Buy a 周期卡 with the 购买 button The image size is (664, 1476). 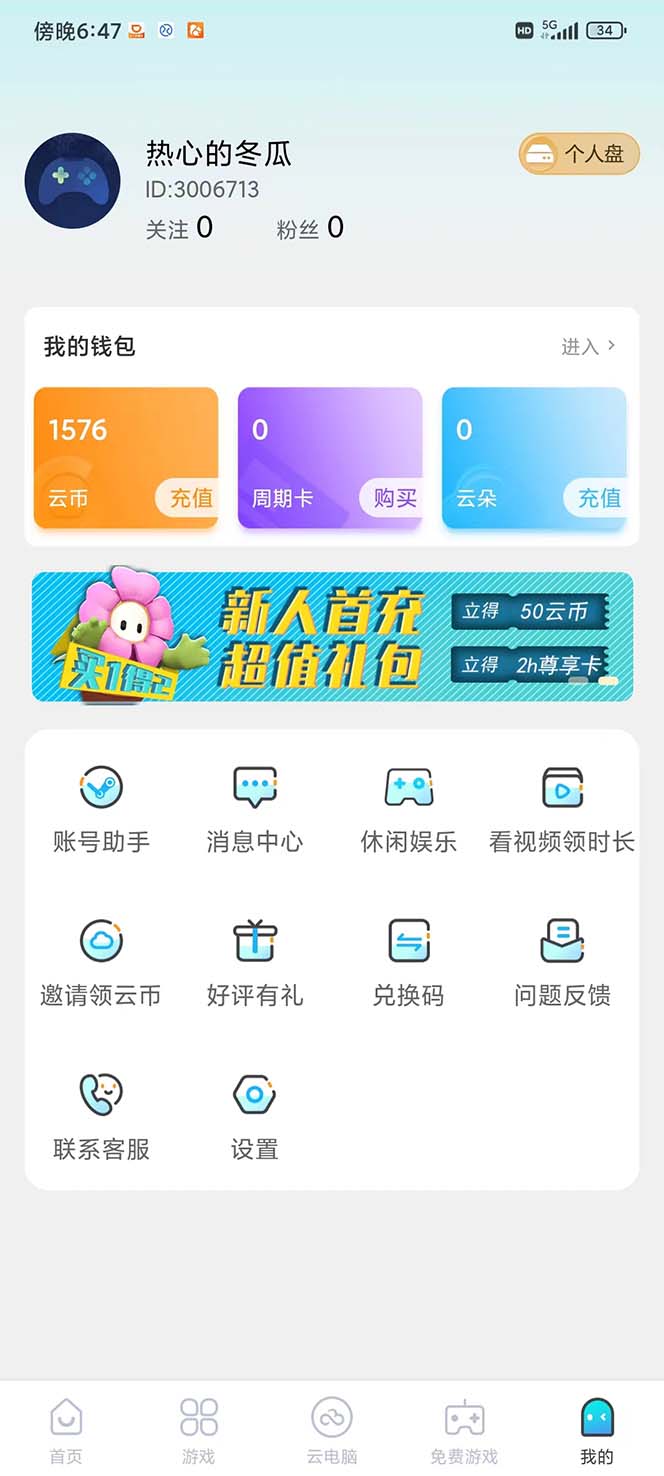coord(394,497)
